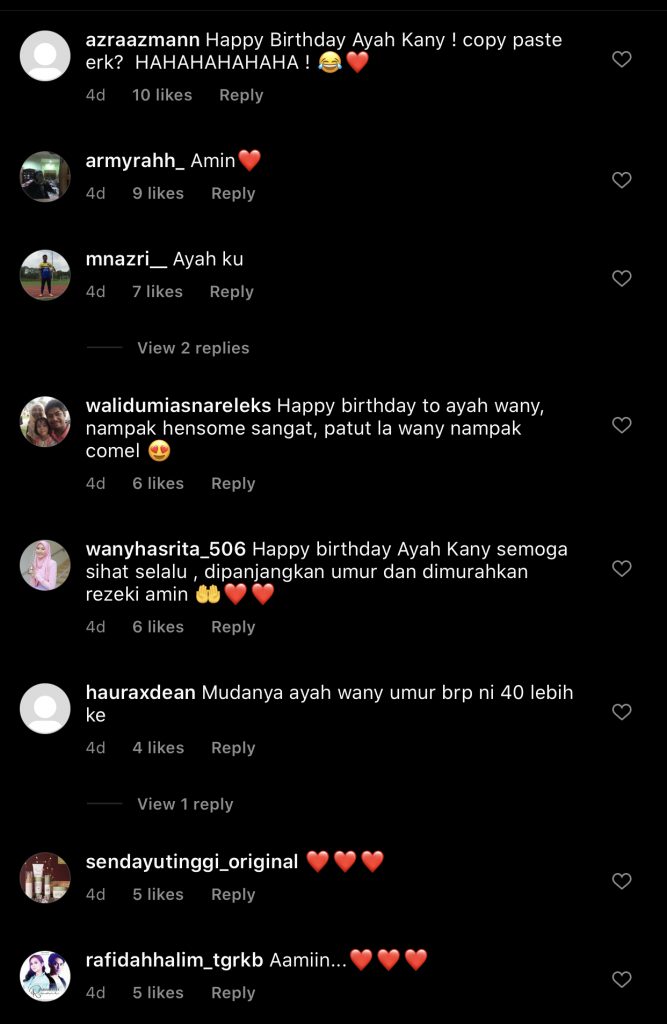Screen dimensions: 667x1024
Task: Reply to azraazmann's comment
Action: tap(241, 95)
